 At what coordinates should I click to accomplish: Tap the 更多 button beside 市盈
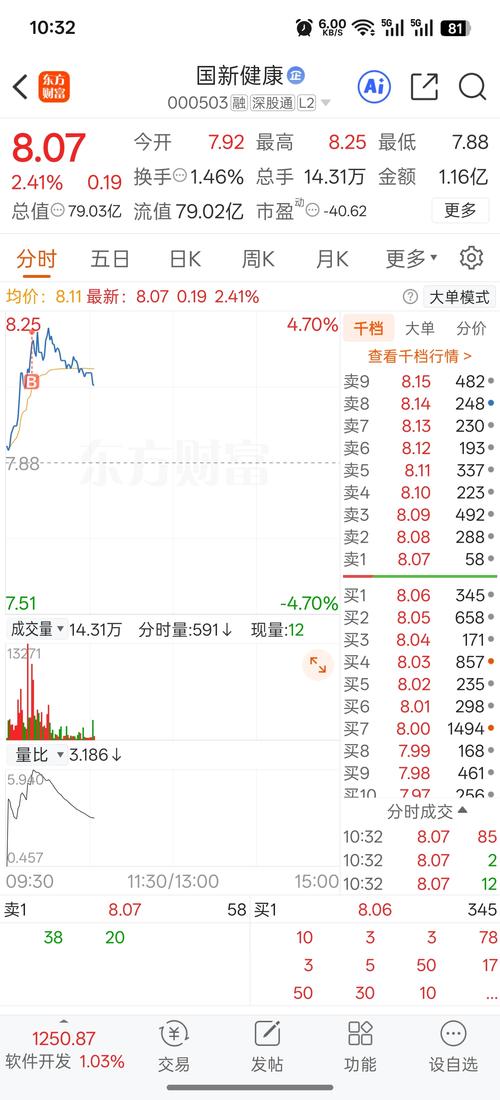coord(460,210)
